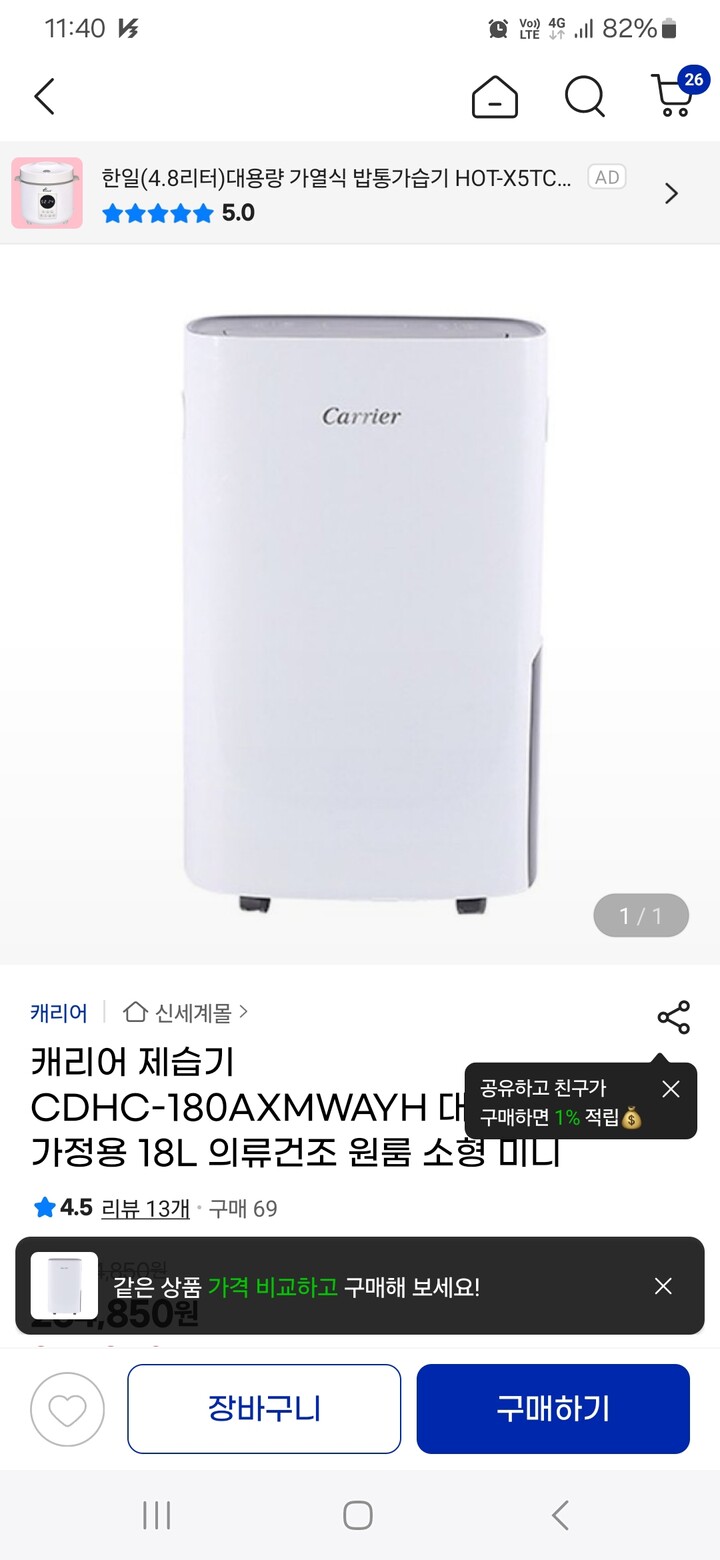
Task: Dismiss the price comparison banner
Action: click(663, 1286)
